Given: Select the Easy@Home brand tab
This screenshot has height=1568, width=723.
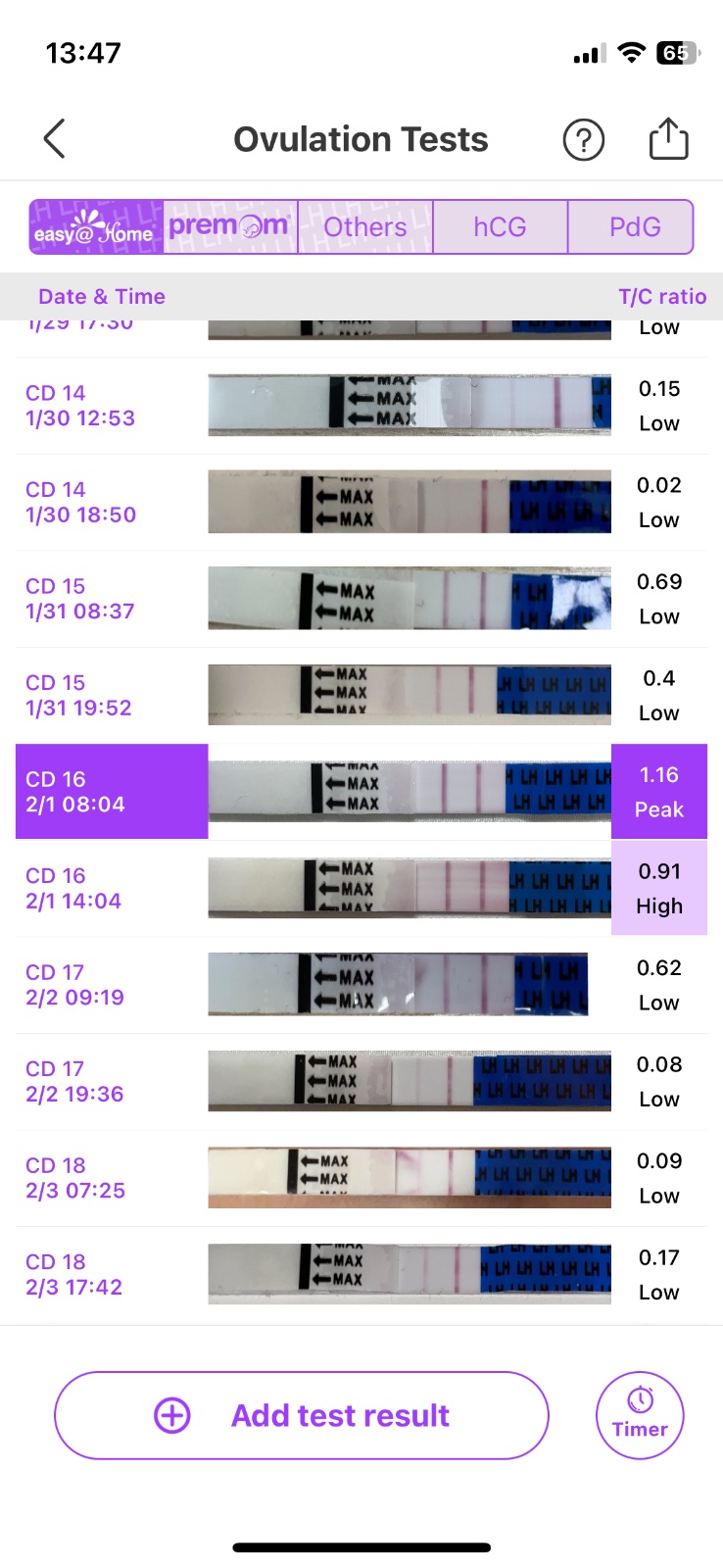Looking at the screenshot, I should (x=96, y=227).
